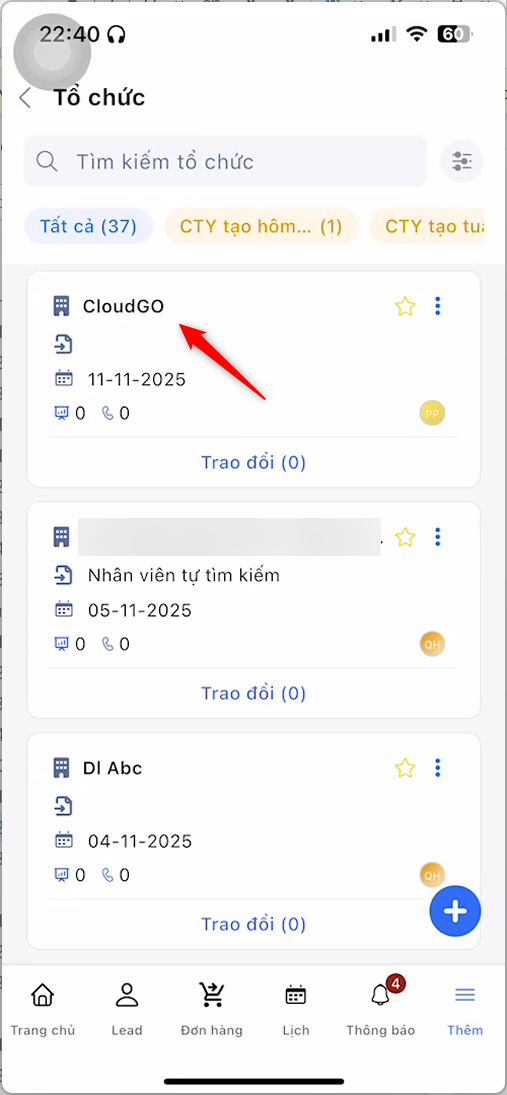Open Trao đổi (0) under CloudGO
Screen dimensions: 507x1095
(x=254, y=462)
